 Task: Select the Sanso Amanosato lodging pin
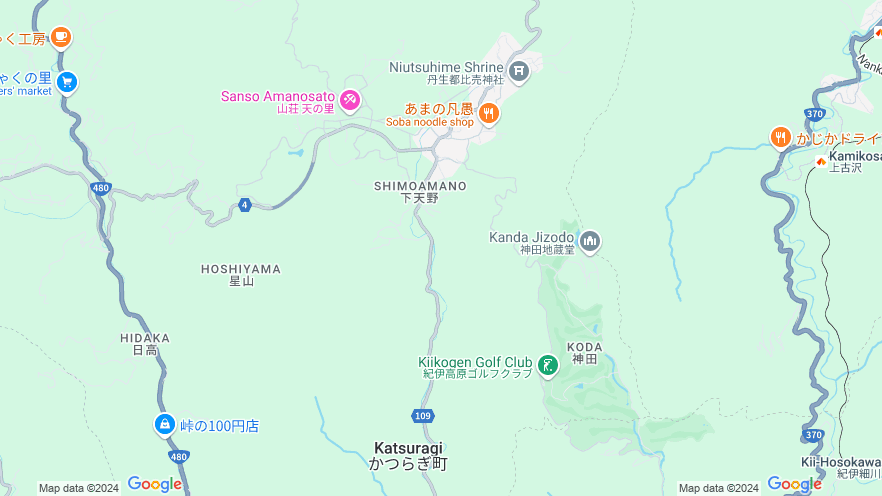tap(349, 99)
